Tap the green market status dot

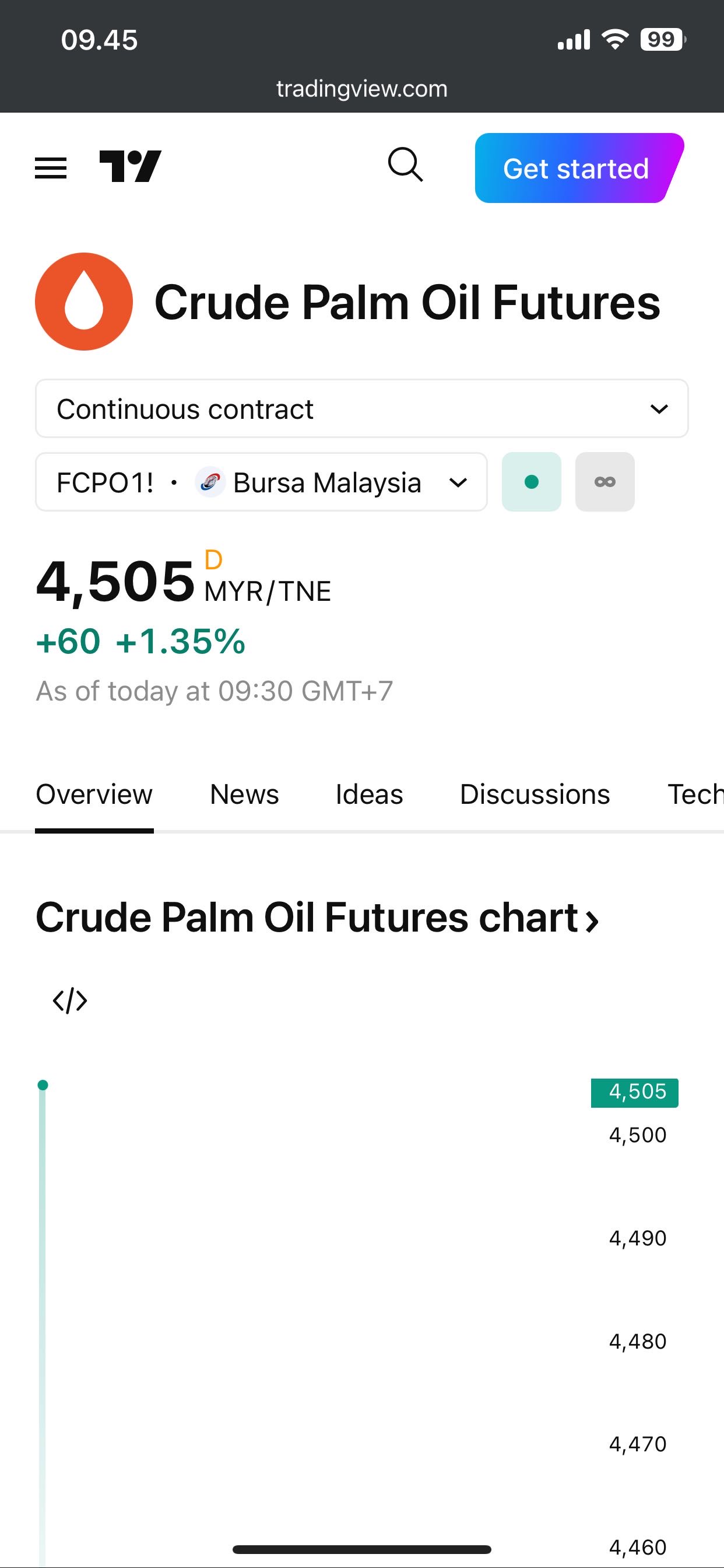tap(531, 482)
